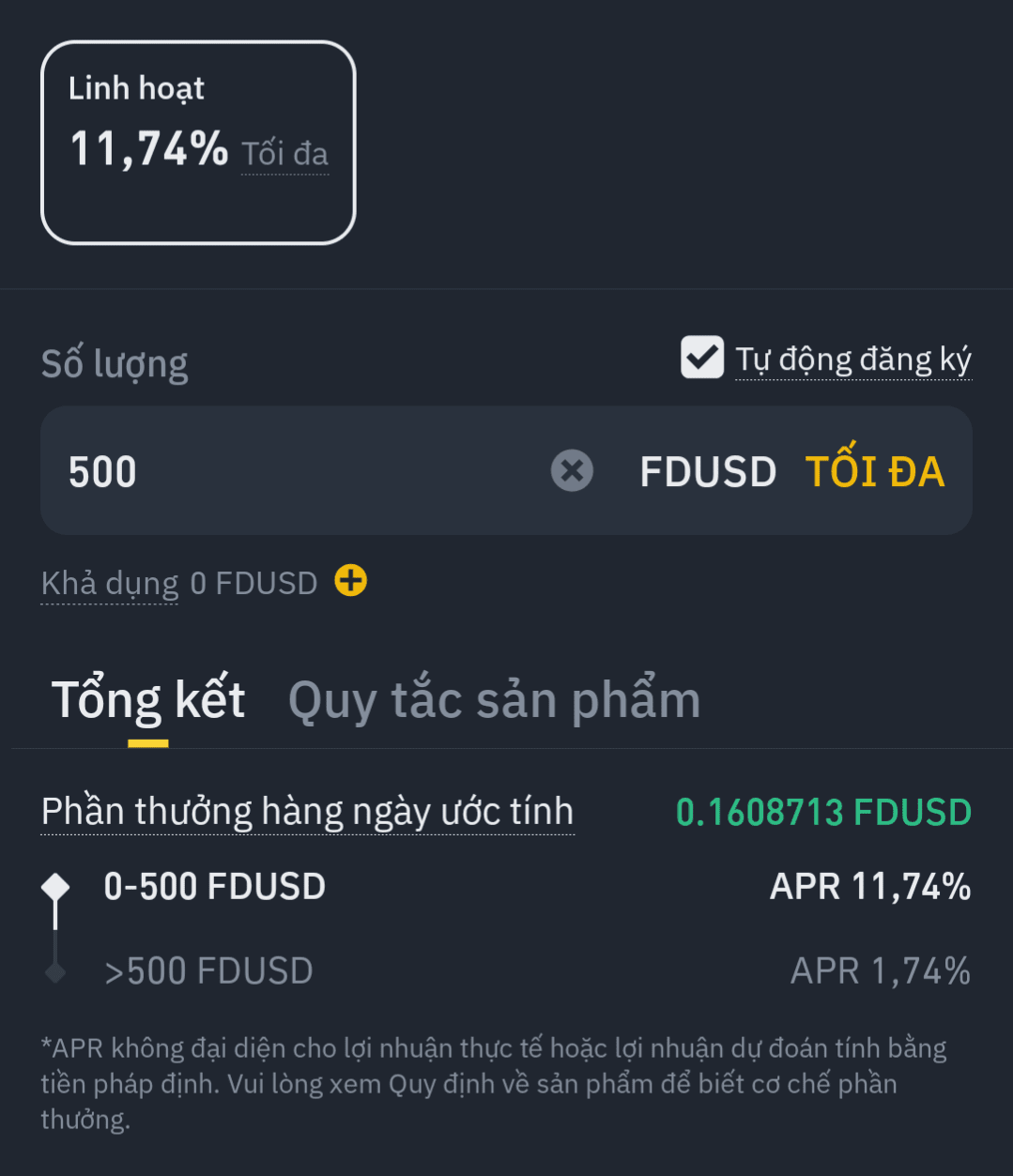
Task: Open the Tự động đăng ký explanation
Action: coord(852,359)
